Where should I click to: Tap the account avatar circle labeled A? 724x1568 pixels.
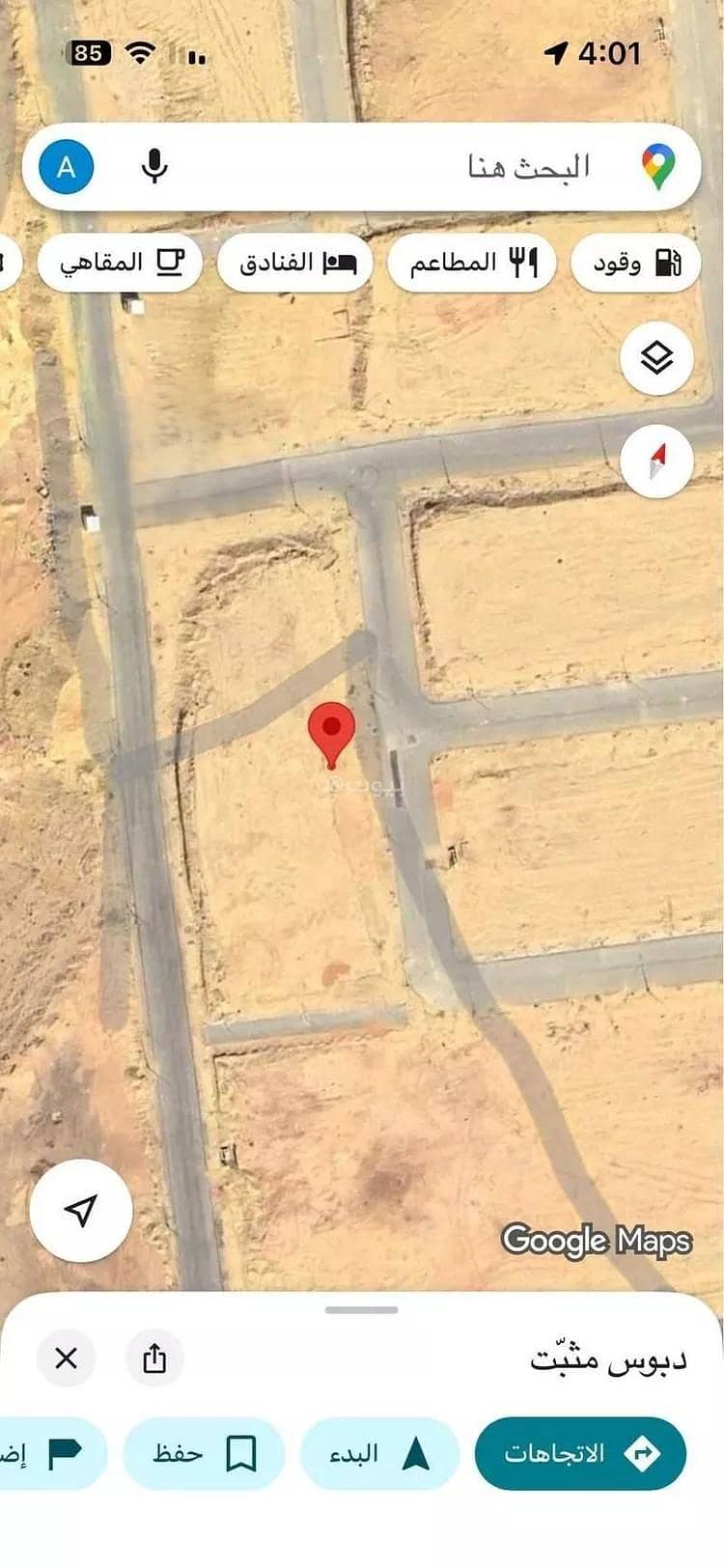tap(64, 166)
